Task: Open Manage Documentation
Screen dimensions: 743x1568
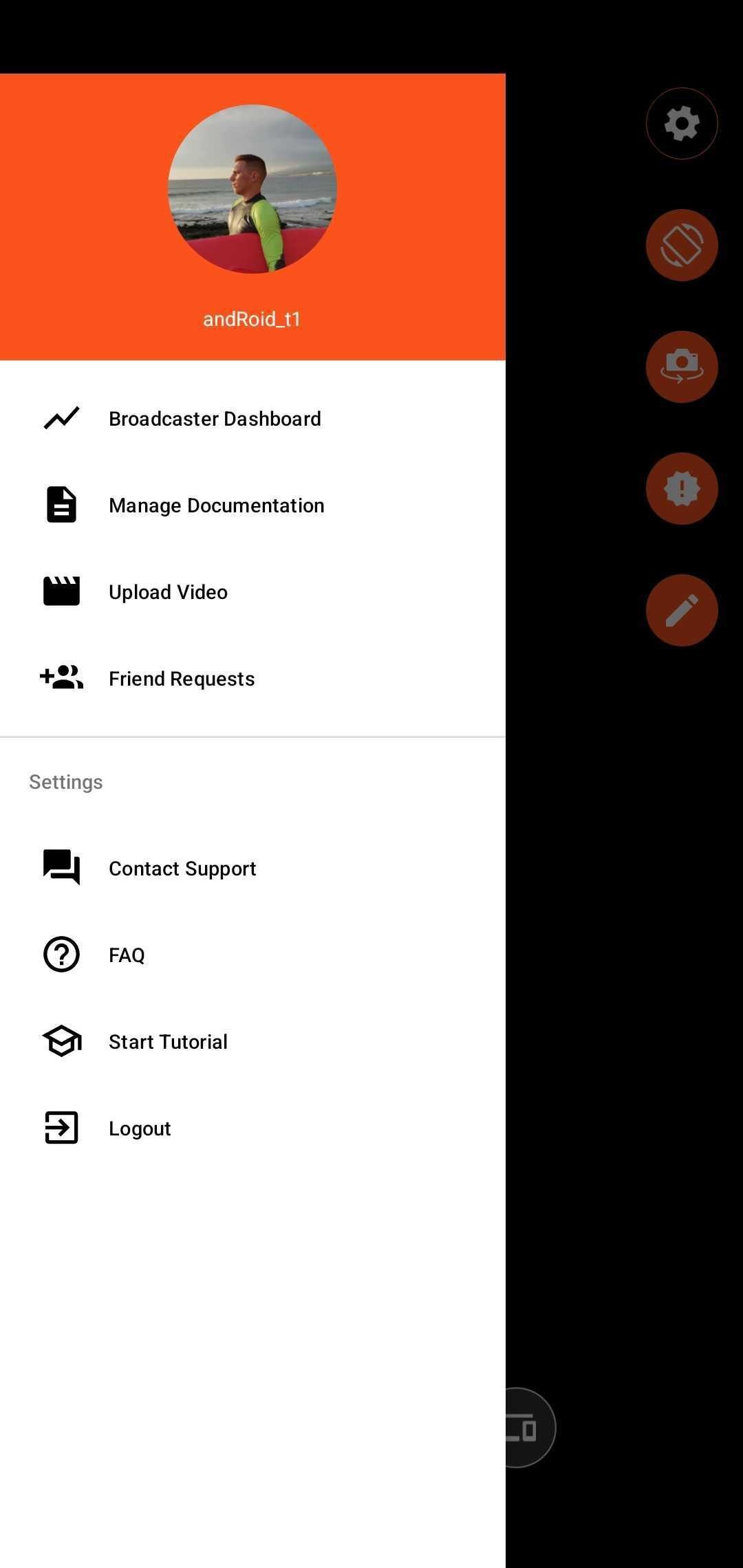Action: coord(216,505)
